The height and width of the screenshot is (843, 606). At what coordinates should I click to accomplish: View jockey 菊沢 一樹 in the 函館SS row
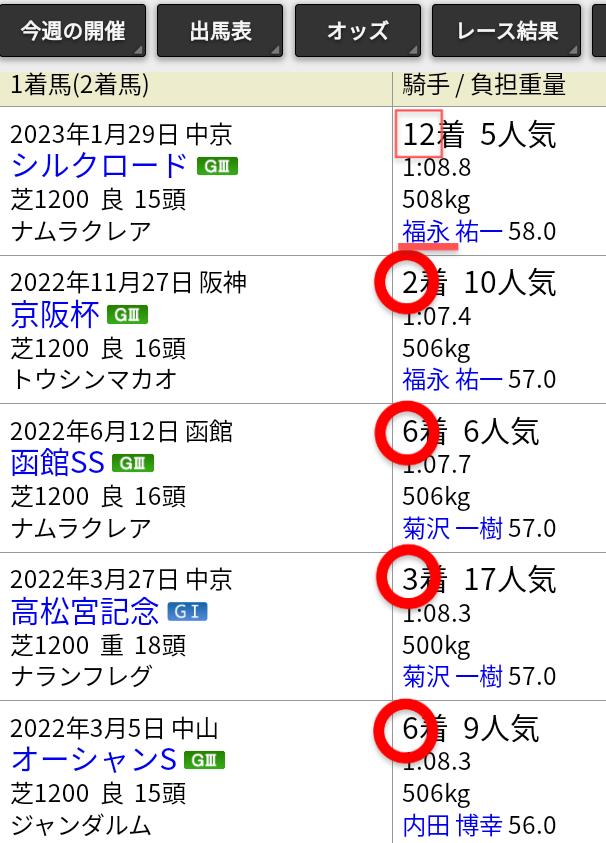click(452, 527)
